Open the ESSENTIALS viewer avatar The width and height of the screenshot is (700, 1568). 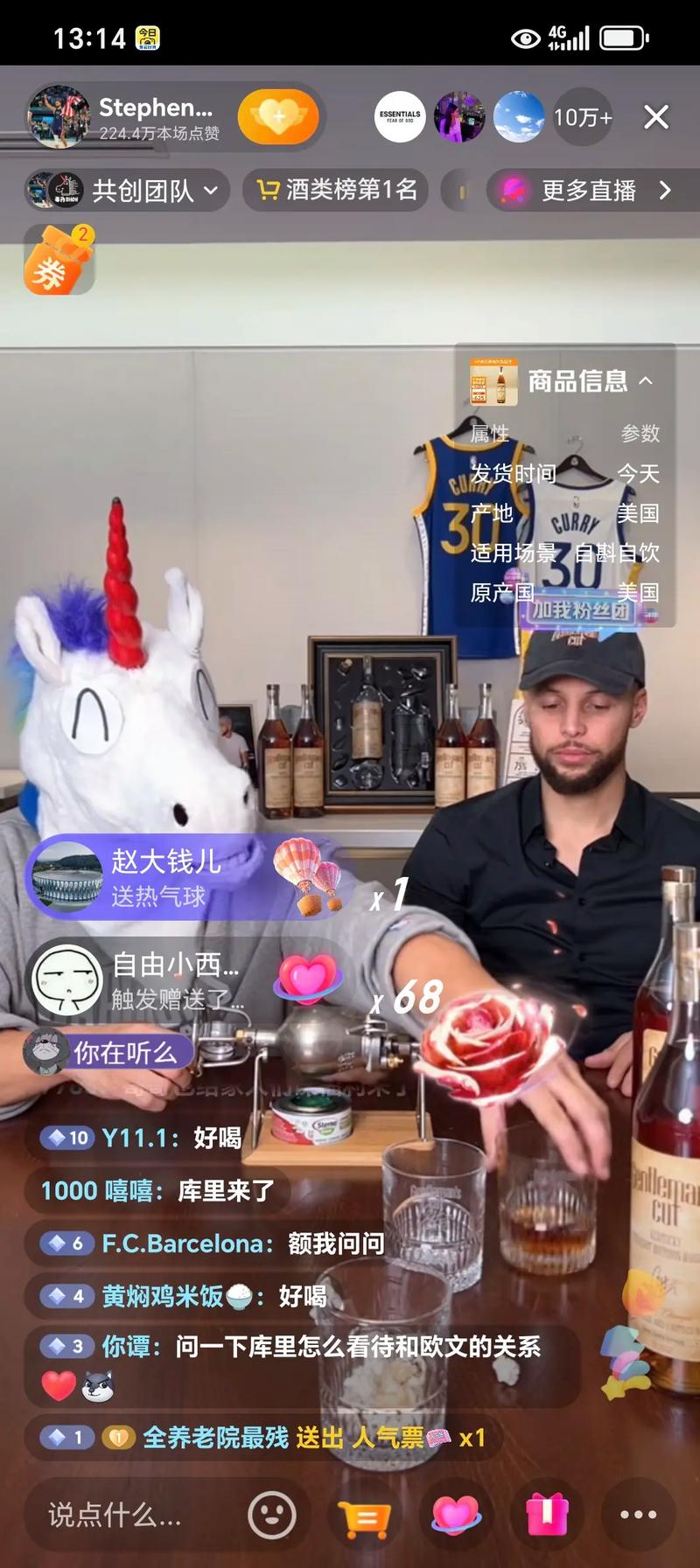coord(399,116)
